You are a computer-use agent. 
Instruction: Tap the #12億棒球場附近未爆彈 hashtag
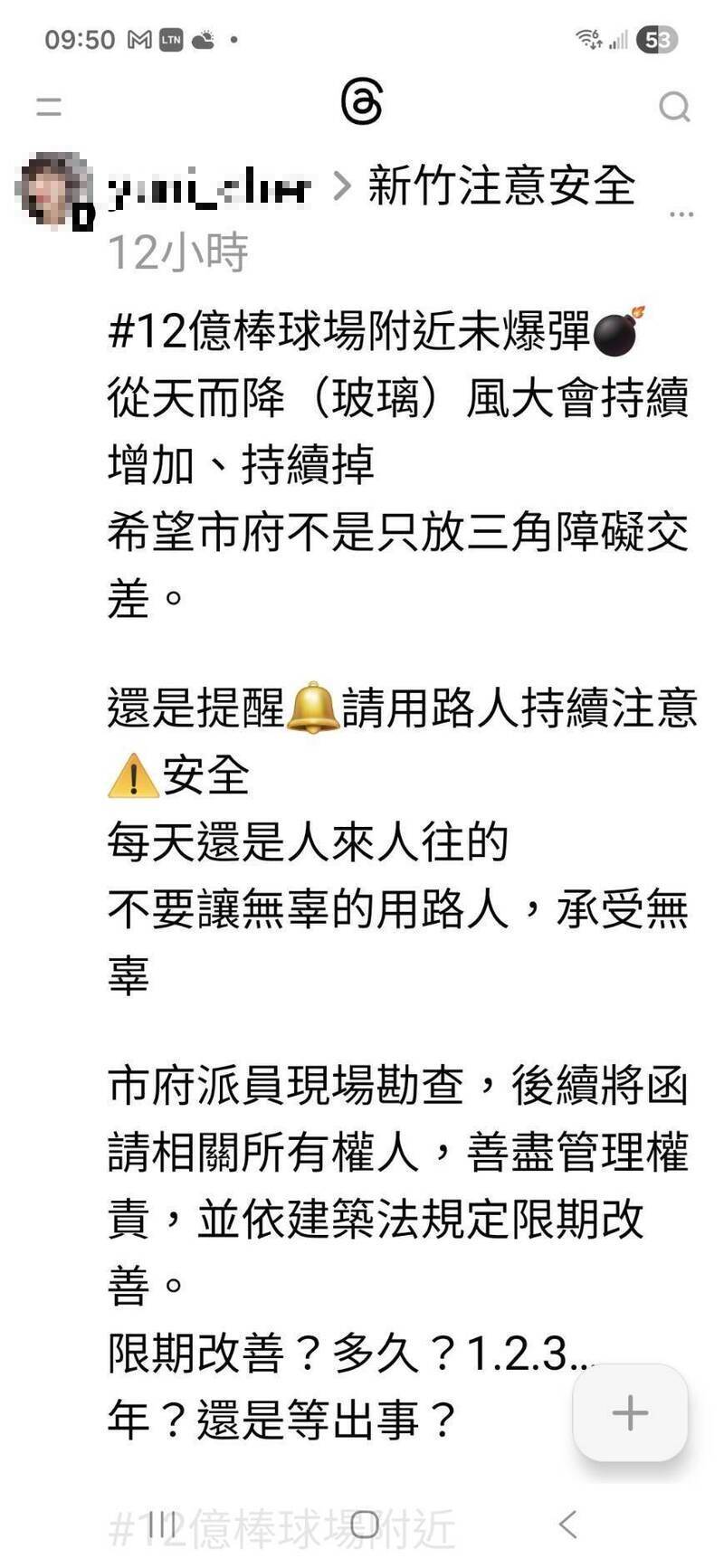(348, 332)
